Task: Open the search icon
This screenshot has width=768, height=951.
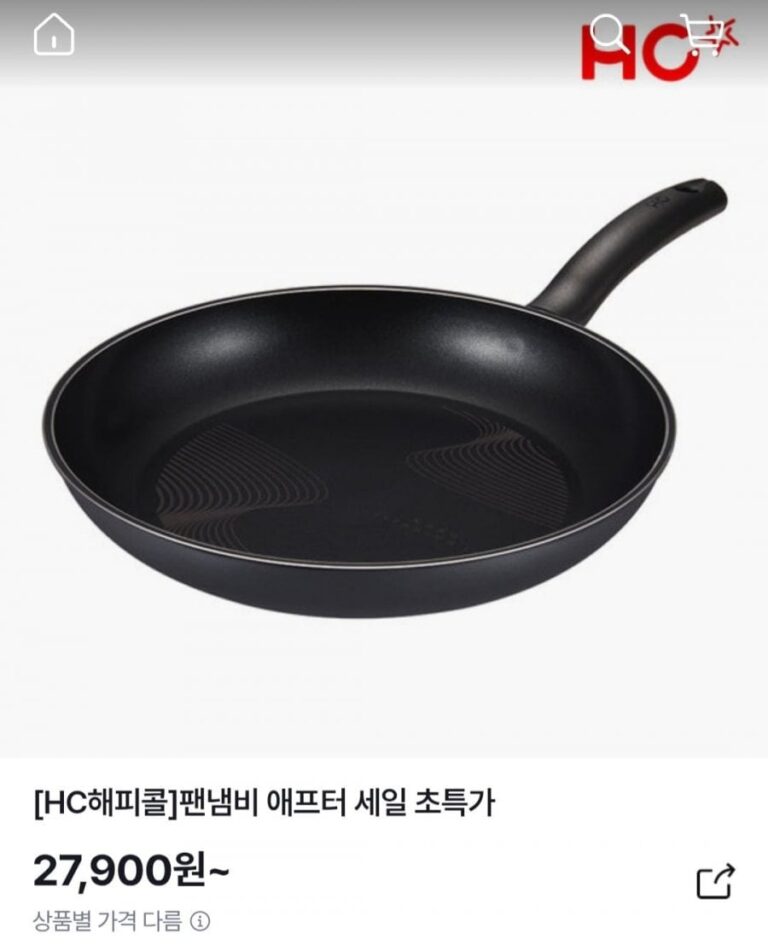Action: coord(607,33)
